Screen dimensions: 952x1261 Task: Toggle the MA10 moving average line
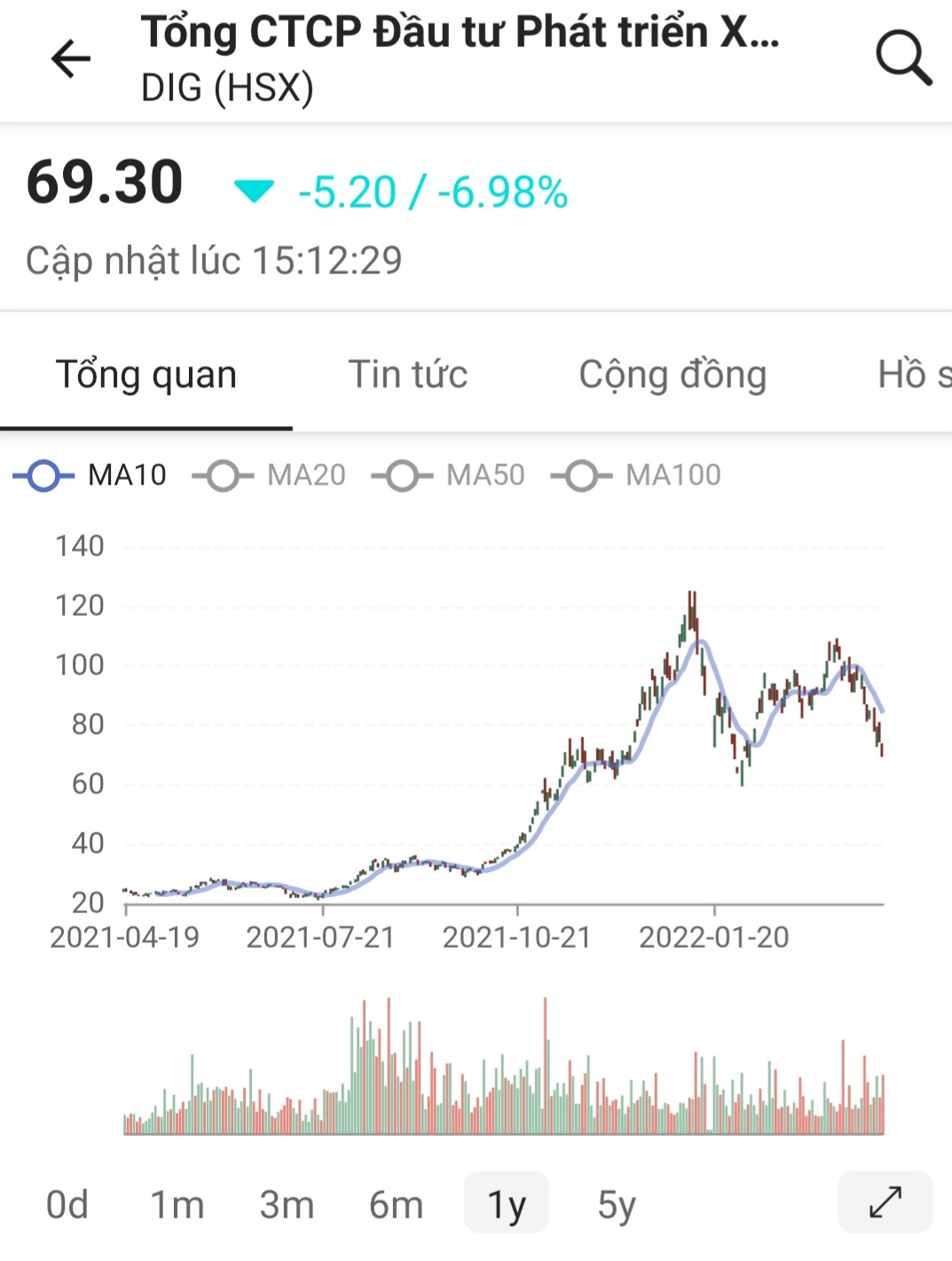tap(90, 476)
